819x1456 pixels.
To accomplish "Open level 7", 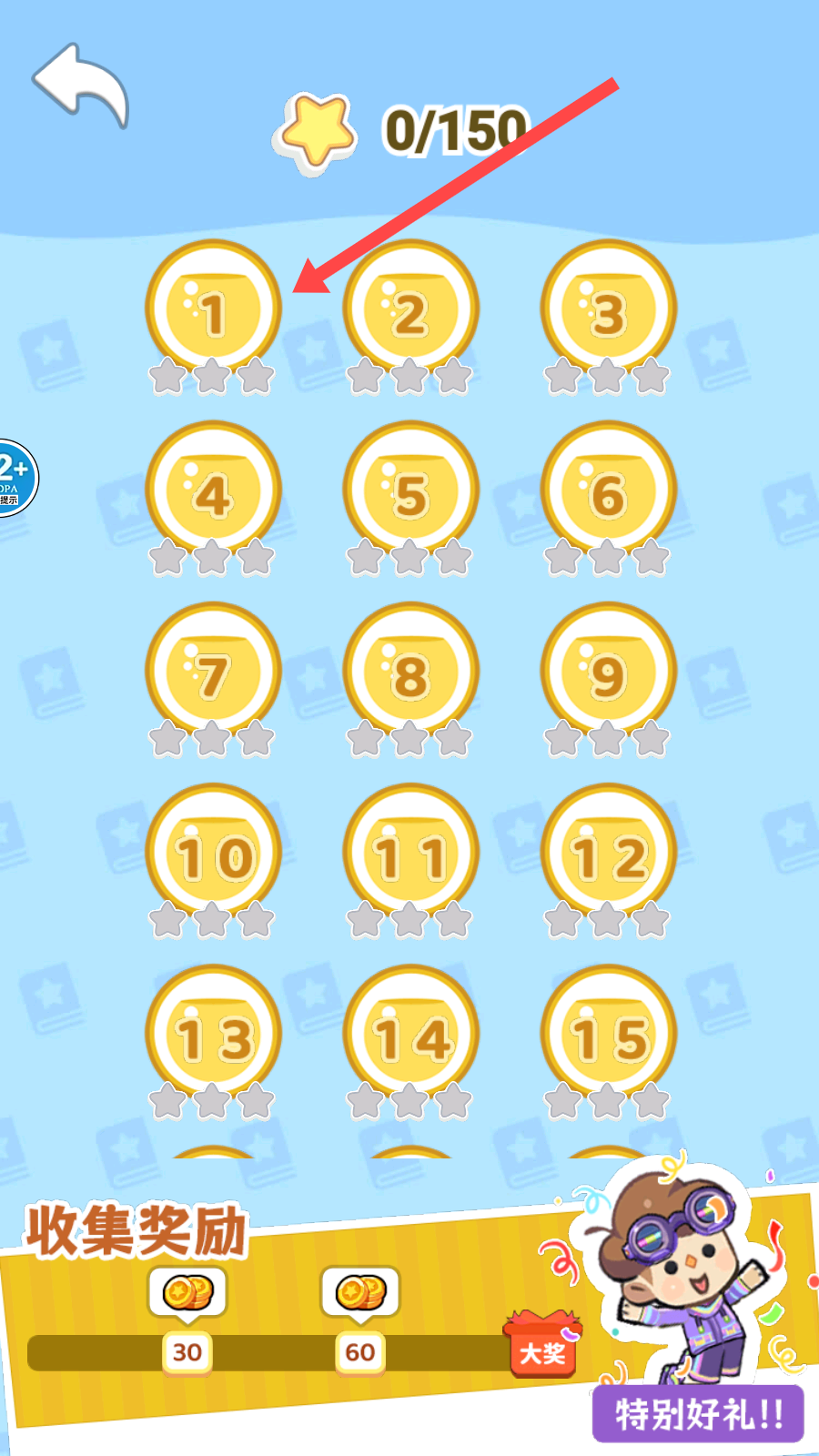I will point(213,672).
